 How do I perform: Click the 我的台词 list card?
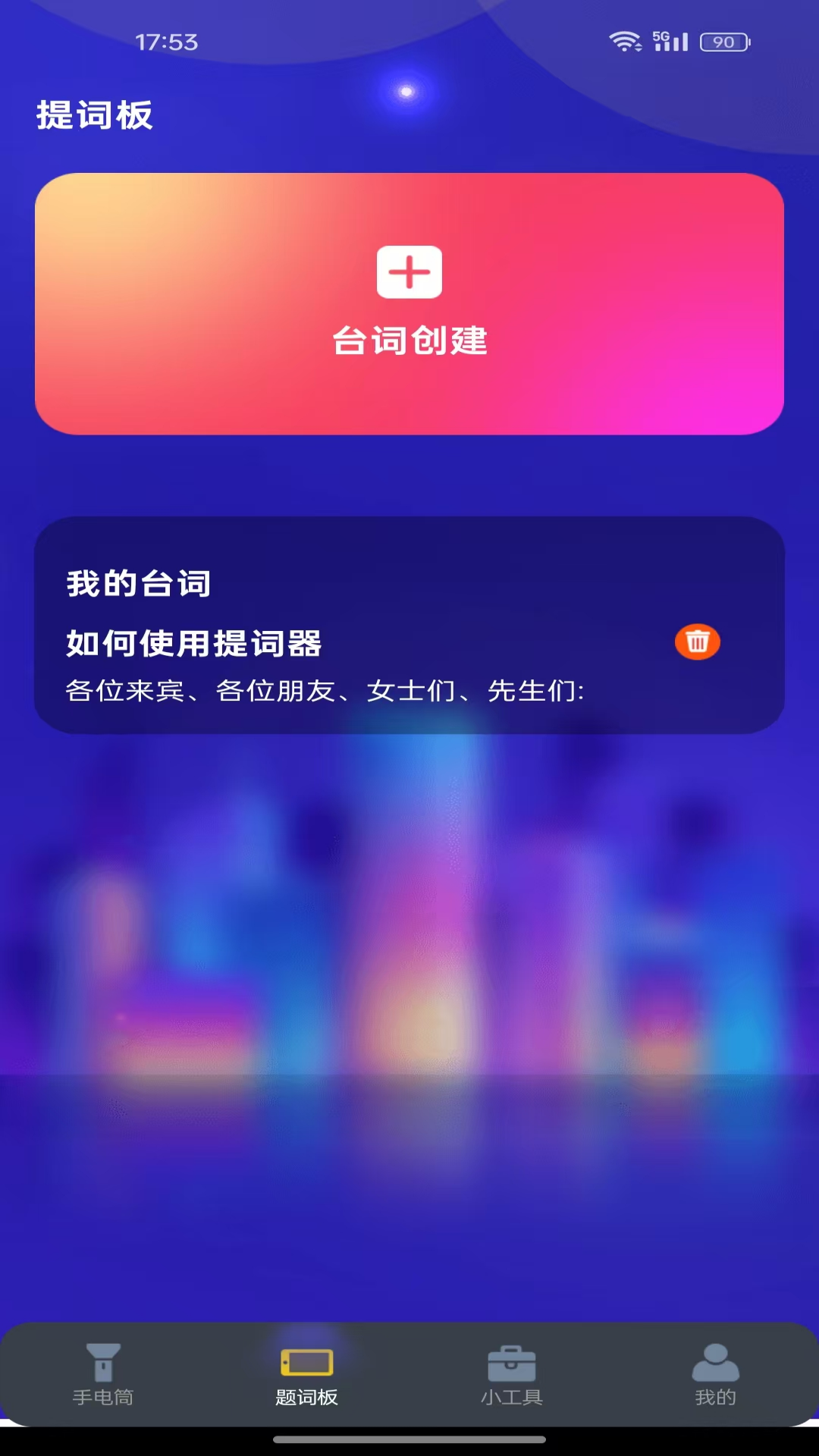tap(409, 624)
